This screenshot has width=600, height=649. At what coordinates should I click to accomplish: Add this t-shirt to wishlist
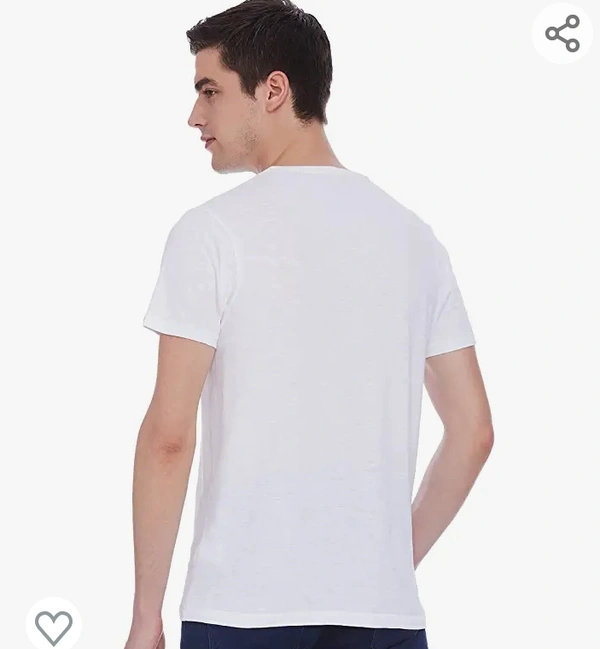(x=53, y=626)
